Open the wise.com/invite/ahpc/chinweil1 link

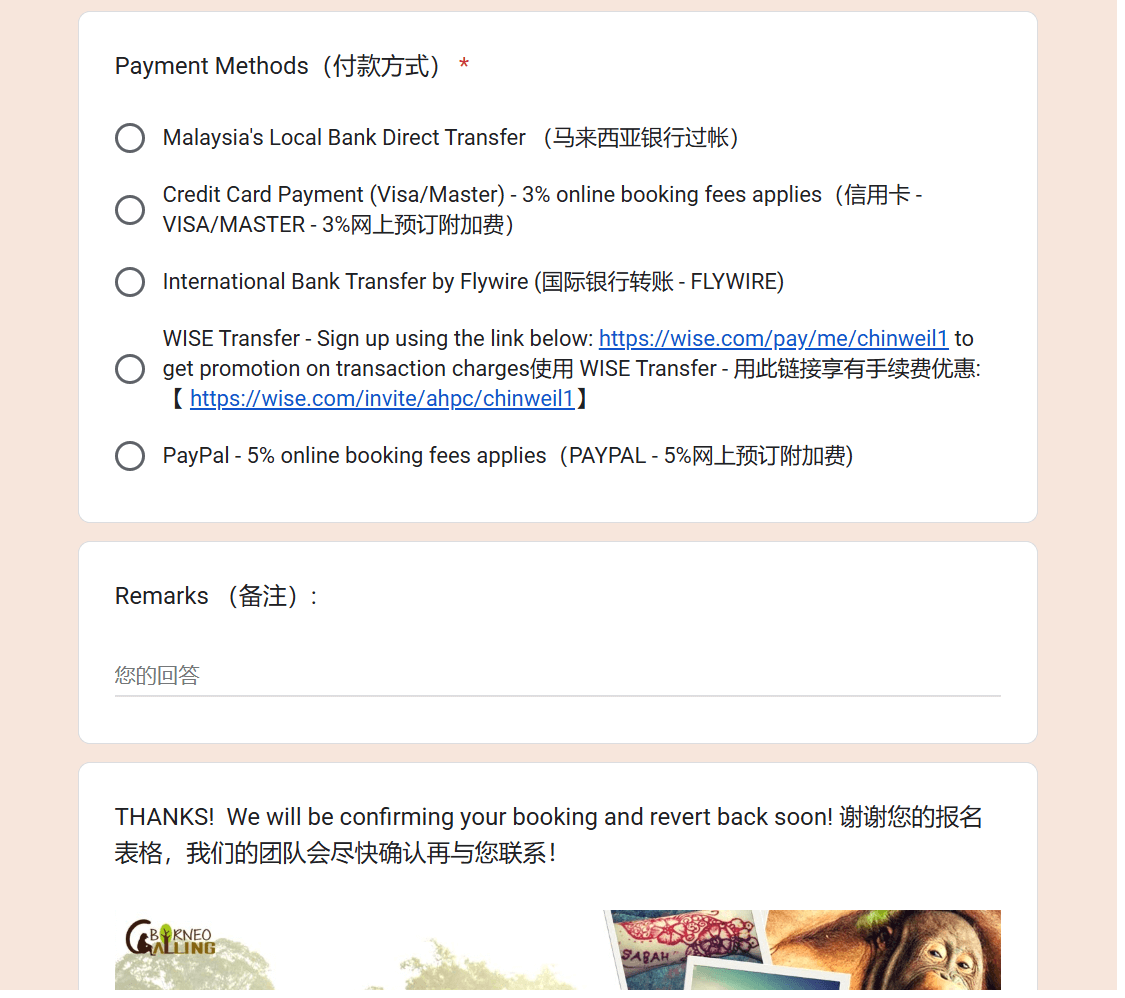click(382, 399)
